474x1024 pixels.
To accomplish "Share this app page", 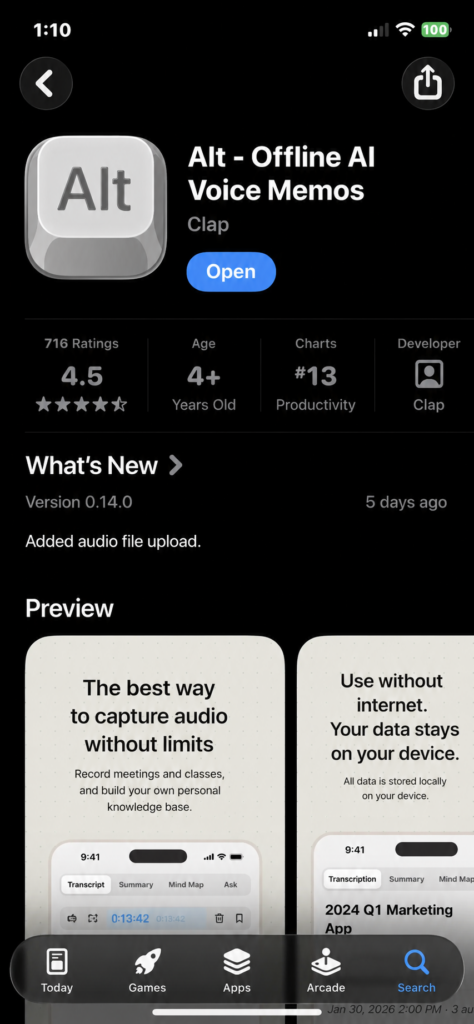I will coord(428,84).
